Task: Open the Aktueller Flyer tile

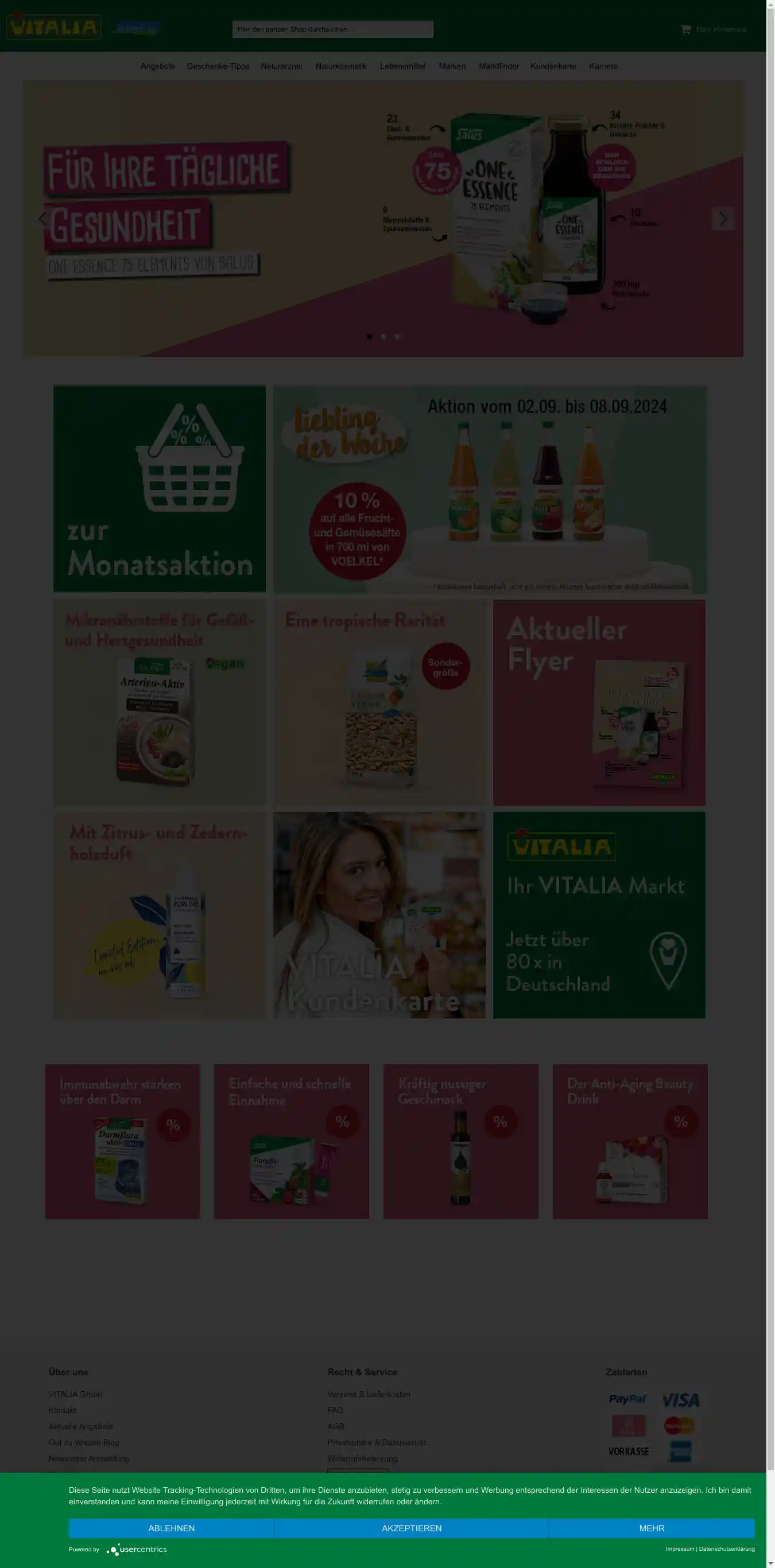Action: click(599, 702)
